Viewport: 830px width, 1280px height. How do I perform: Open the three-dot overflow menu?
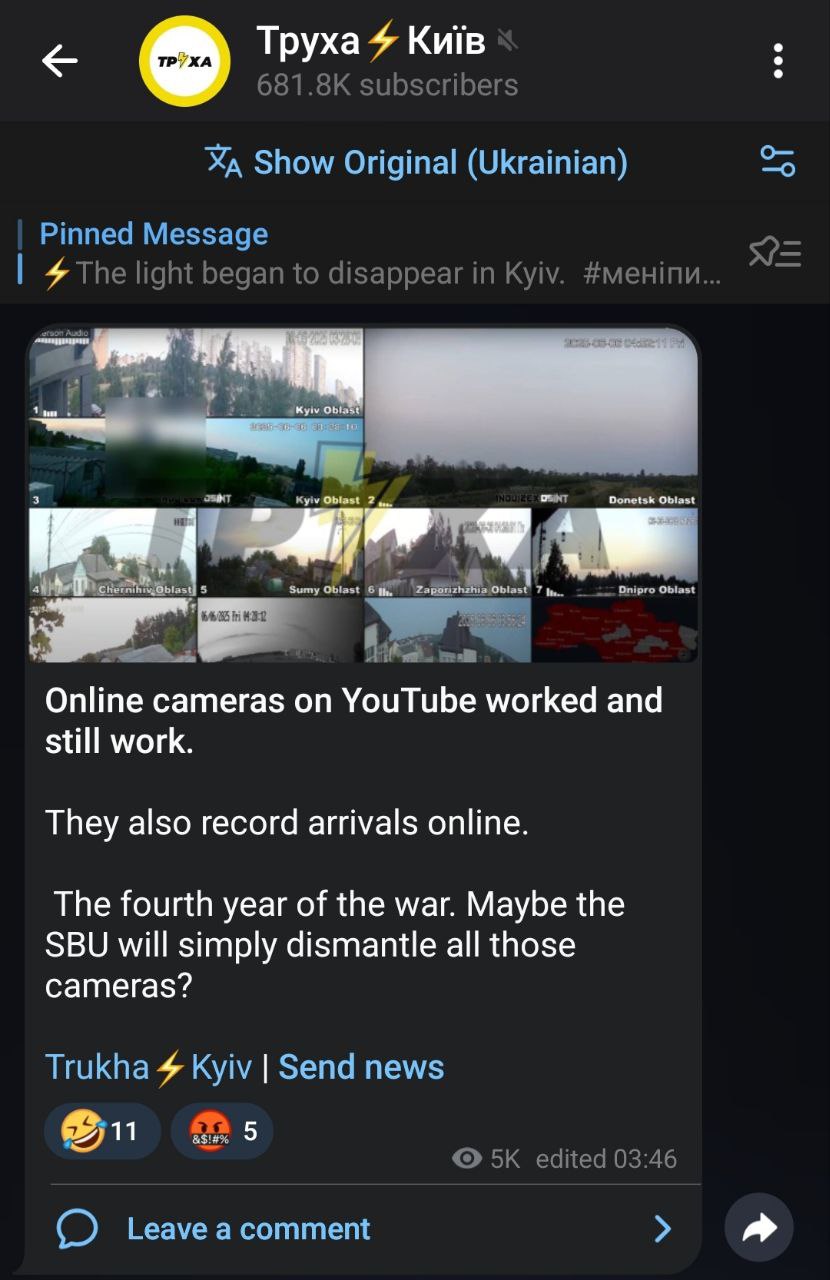point(778,62)
